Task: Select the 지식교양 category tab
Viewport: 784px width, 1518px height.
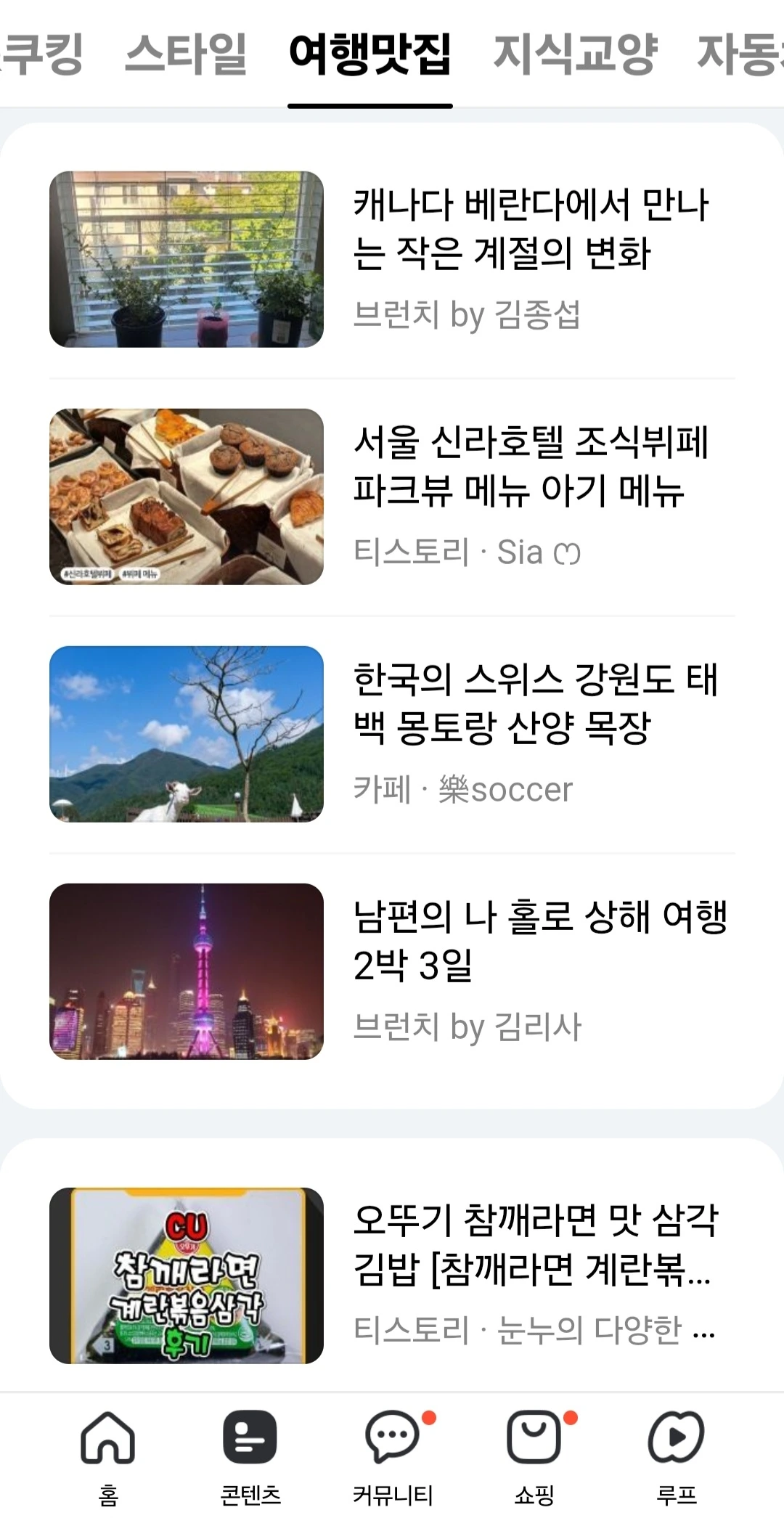Action: 575,54
